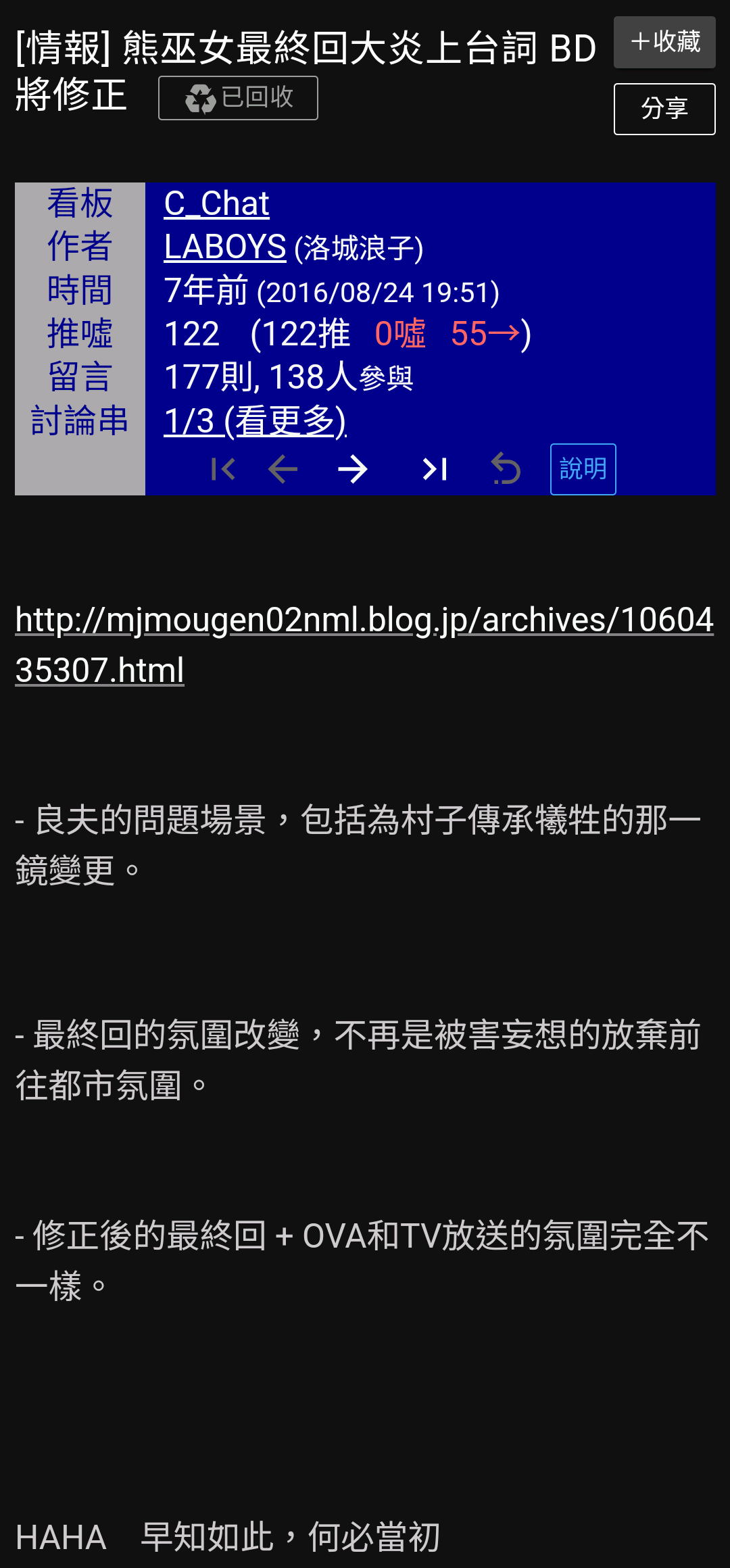Viewport: 730px width, 1568px height.
Task: View author LABOYS profile
Action: [225, 247]
